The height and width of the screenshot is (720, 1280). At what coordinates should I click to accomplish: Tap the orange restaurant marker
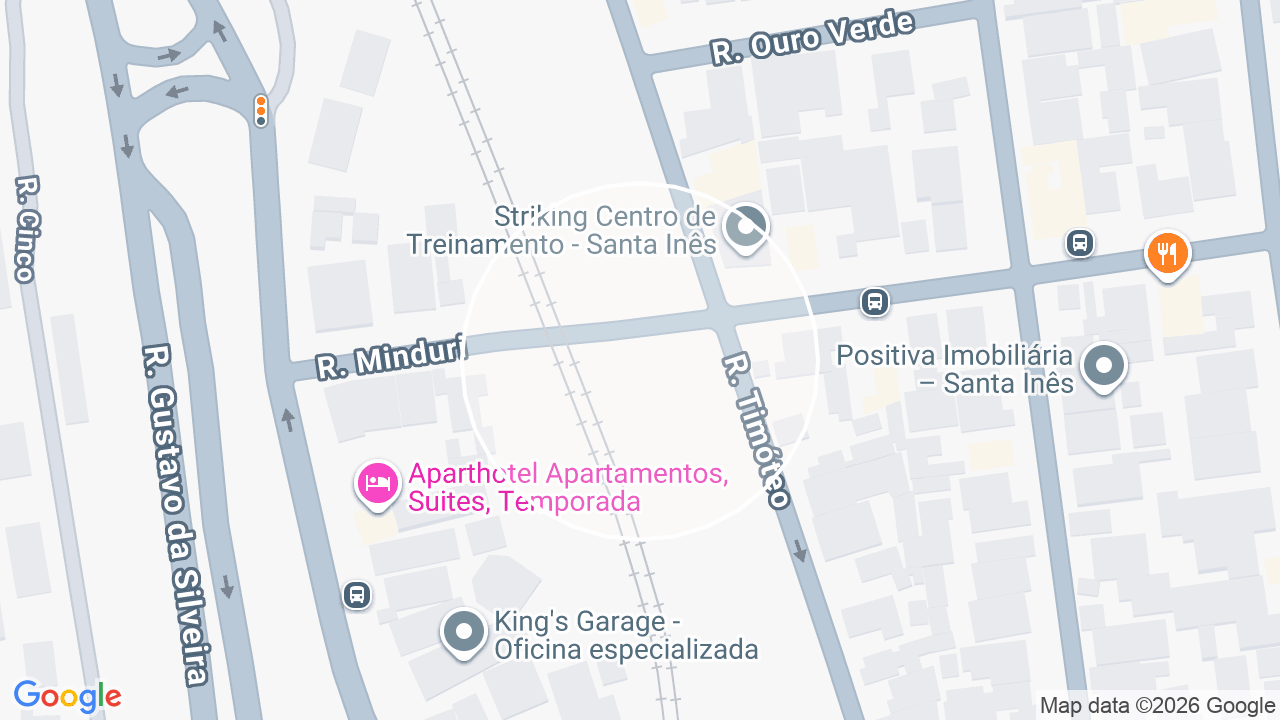click(x=1167, y=254)
